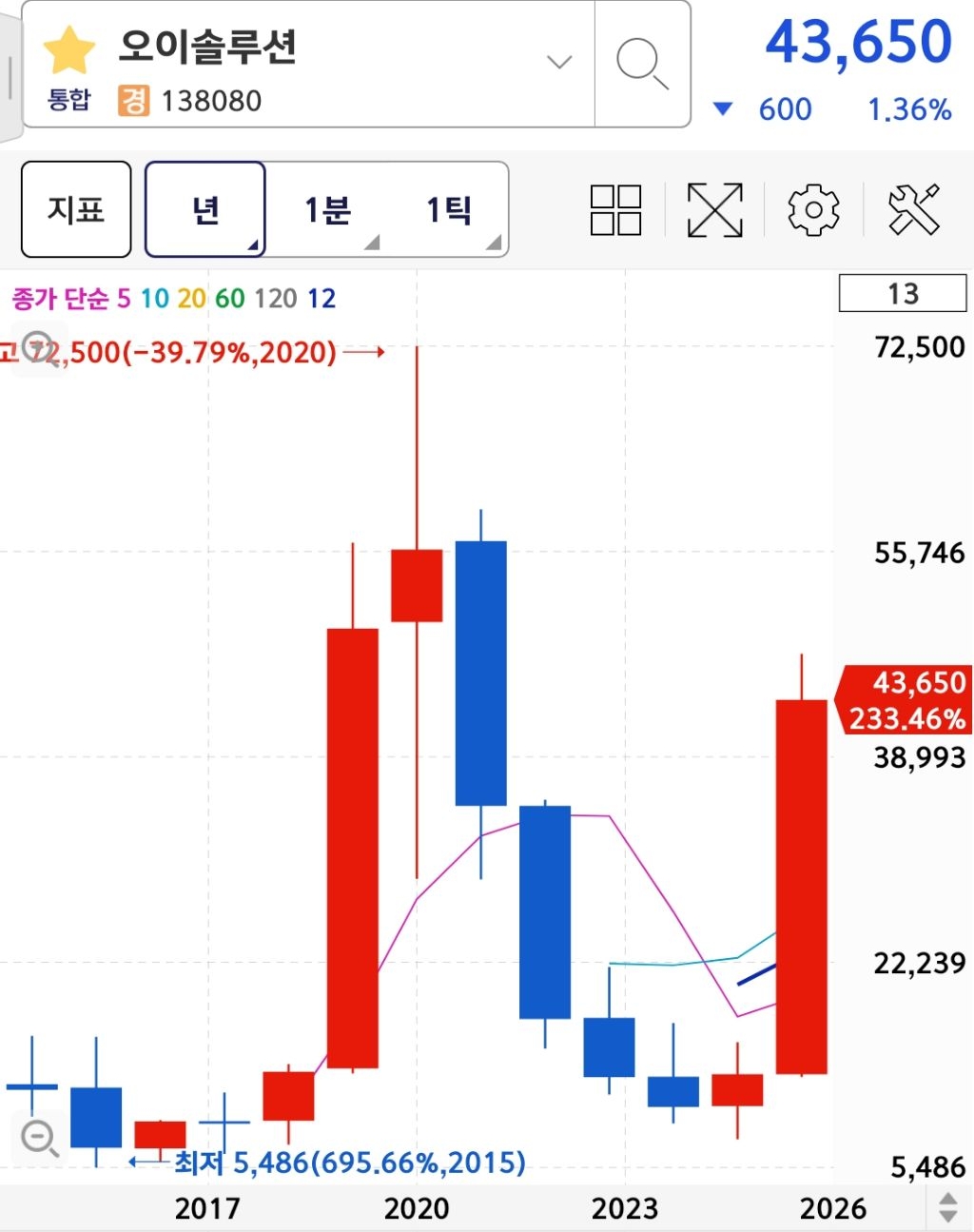Tap the up-down stepper at chart bottom right
This screenshot has height=1232, width=974.
tap(947, 1208)
